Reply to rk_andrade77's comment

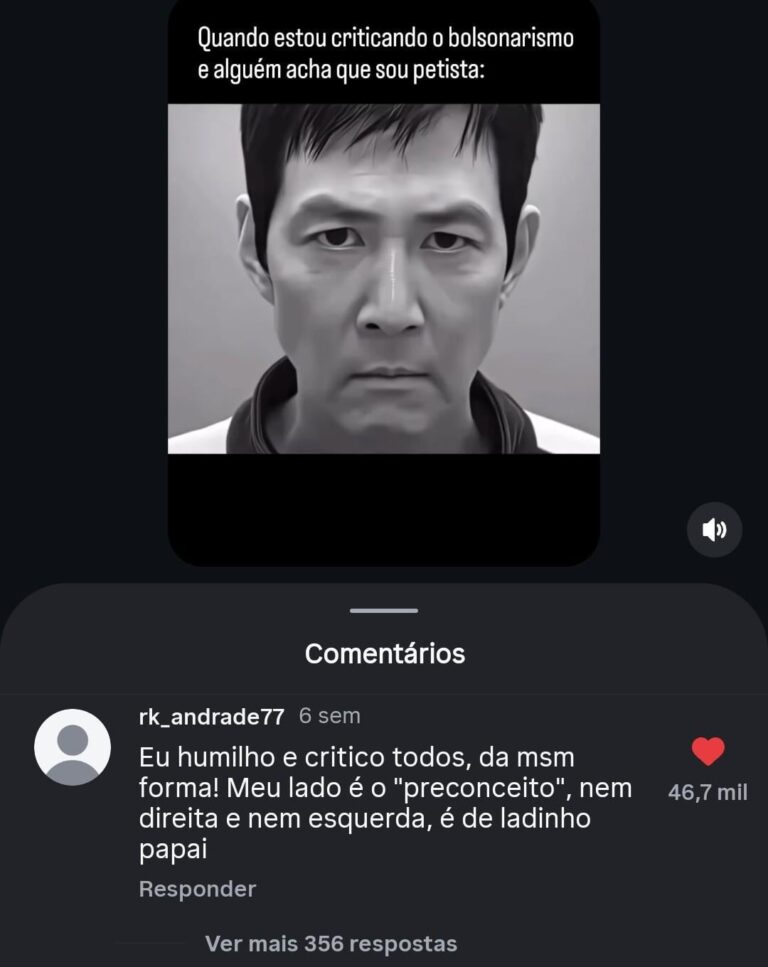coord(197,889)
